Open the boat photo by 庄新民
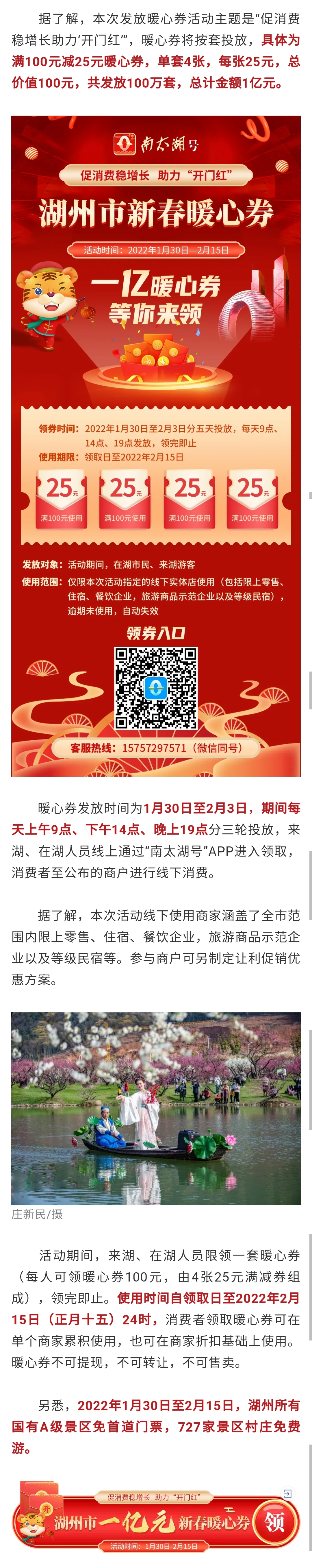The width and height of the screenshot is (312, 1568). pos(156,1108)
